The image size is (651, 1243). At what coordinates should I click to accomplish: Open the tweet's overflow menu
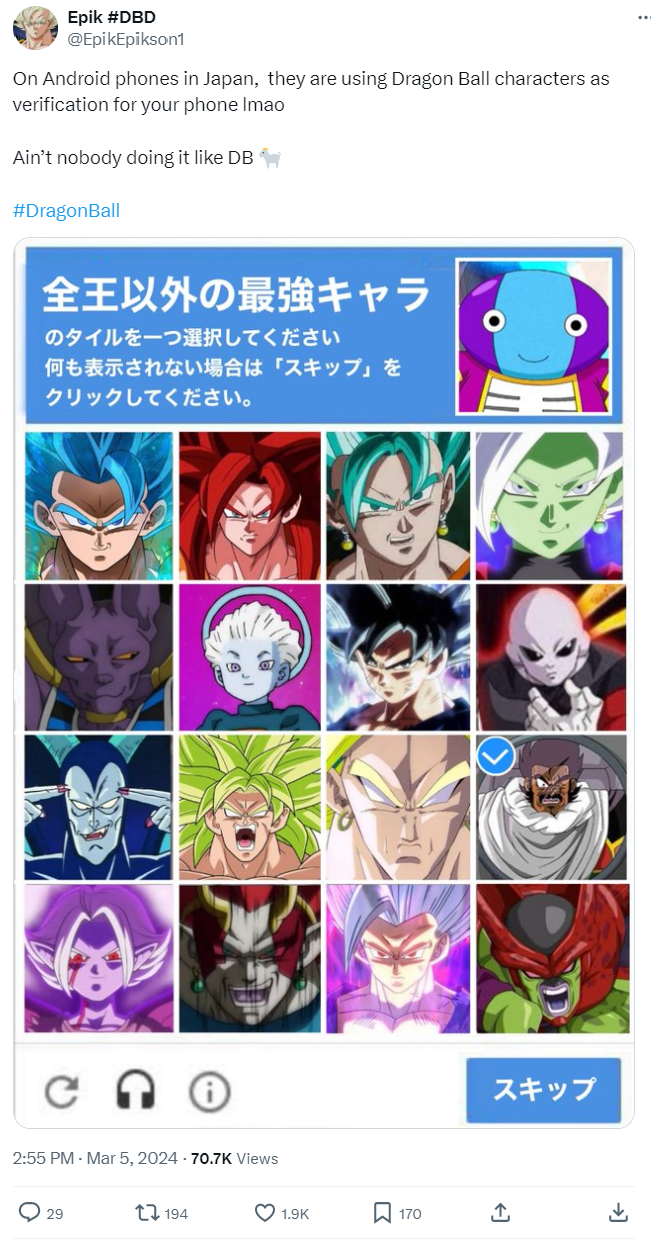639,18
